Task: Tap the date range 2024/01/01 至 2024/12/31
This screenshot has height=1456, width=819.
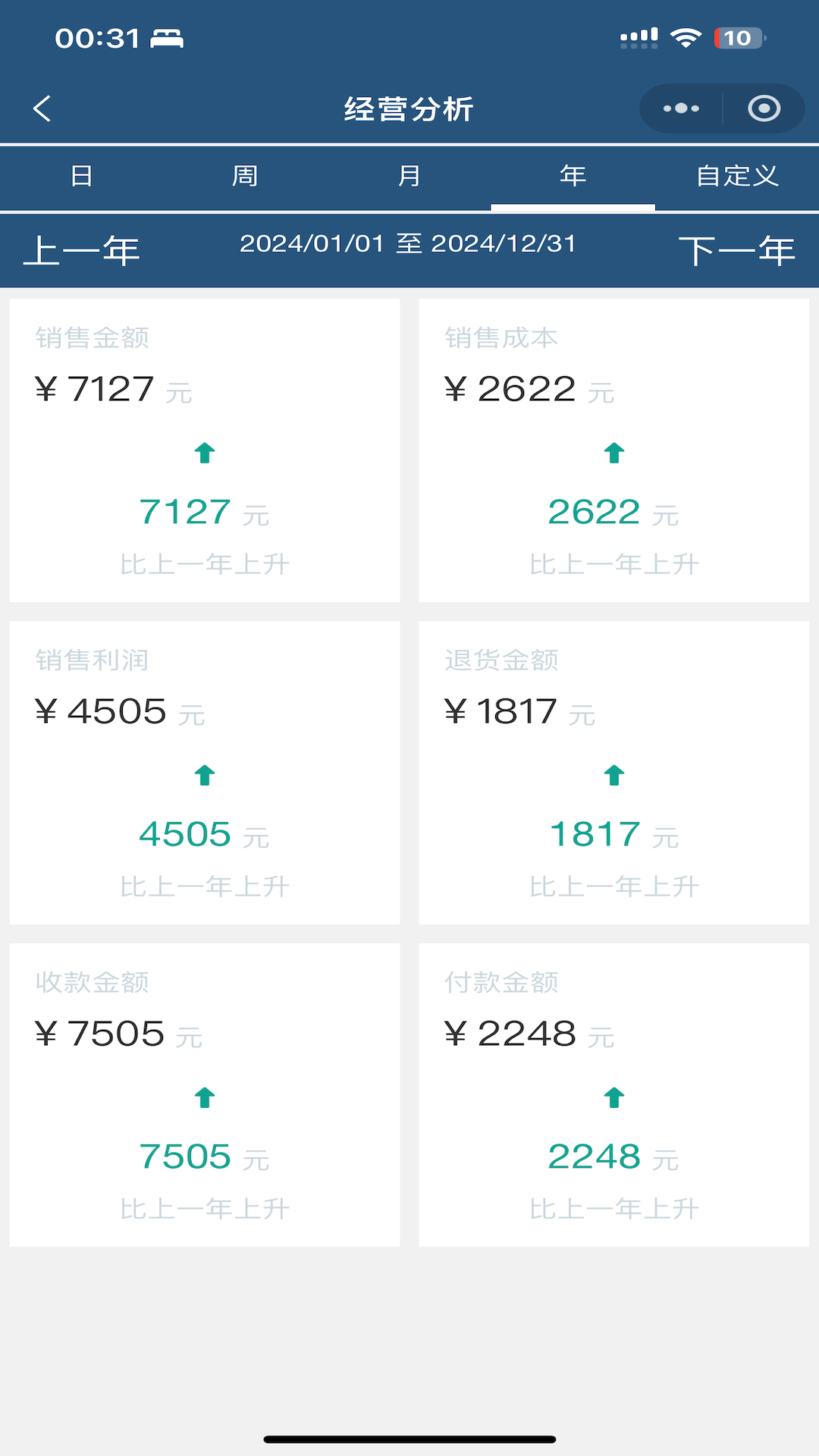Action: (x=409, y=243)
